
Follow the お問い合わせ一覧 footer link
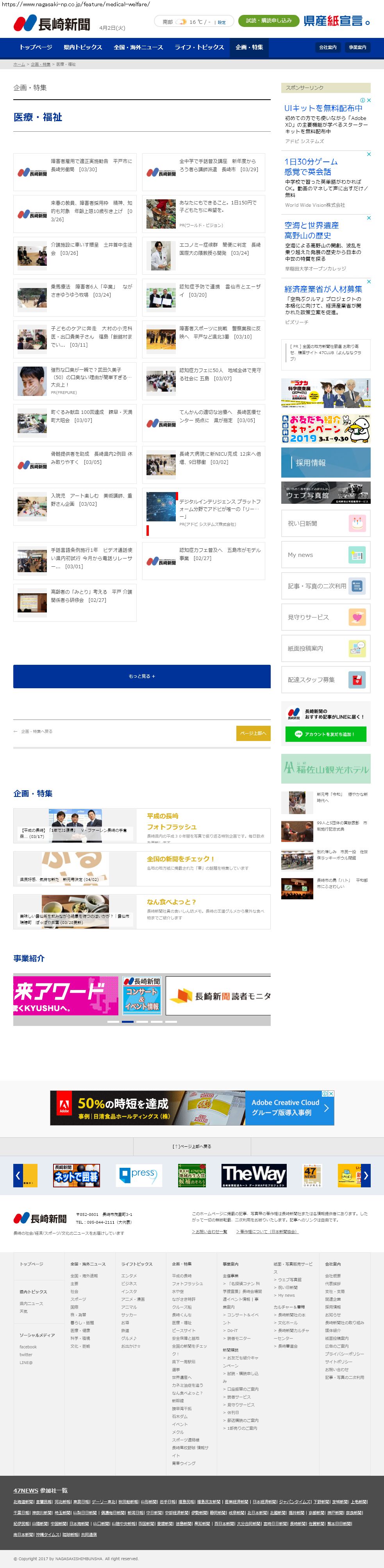point(210,1231)
